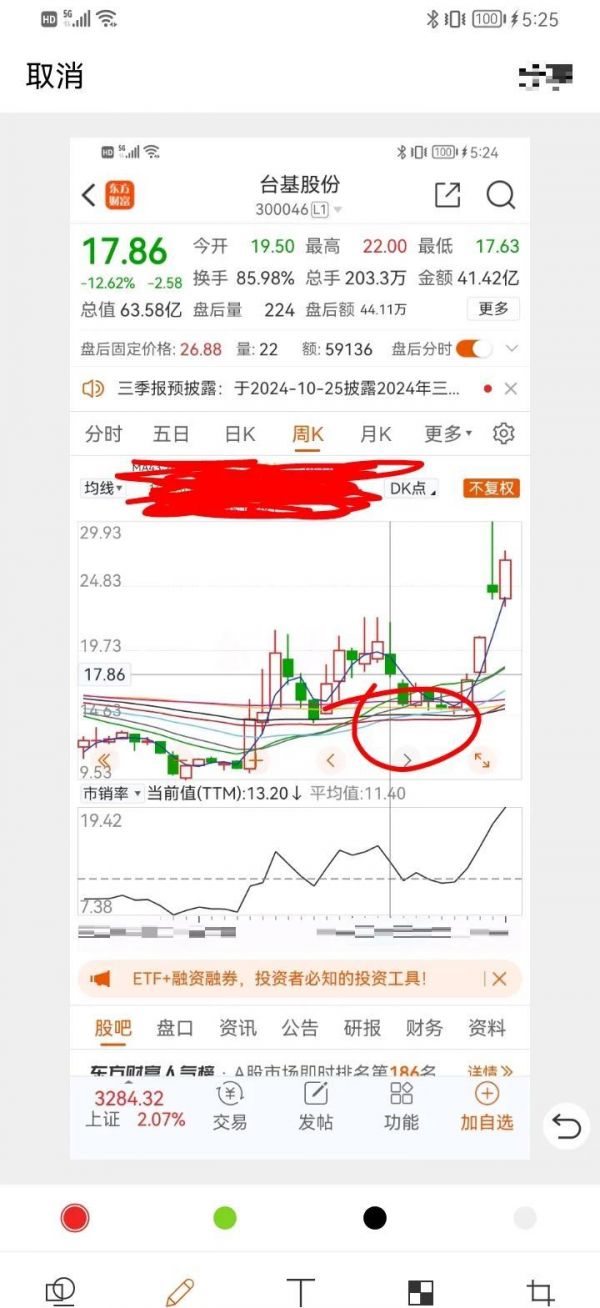Select the green brush color
The image size is (600, 1308).
[225, 1217]
